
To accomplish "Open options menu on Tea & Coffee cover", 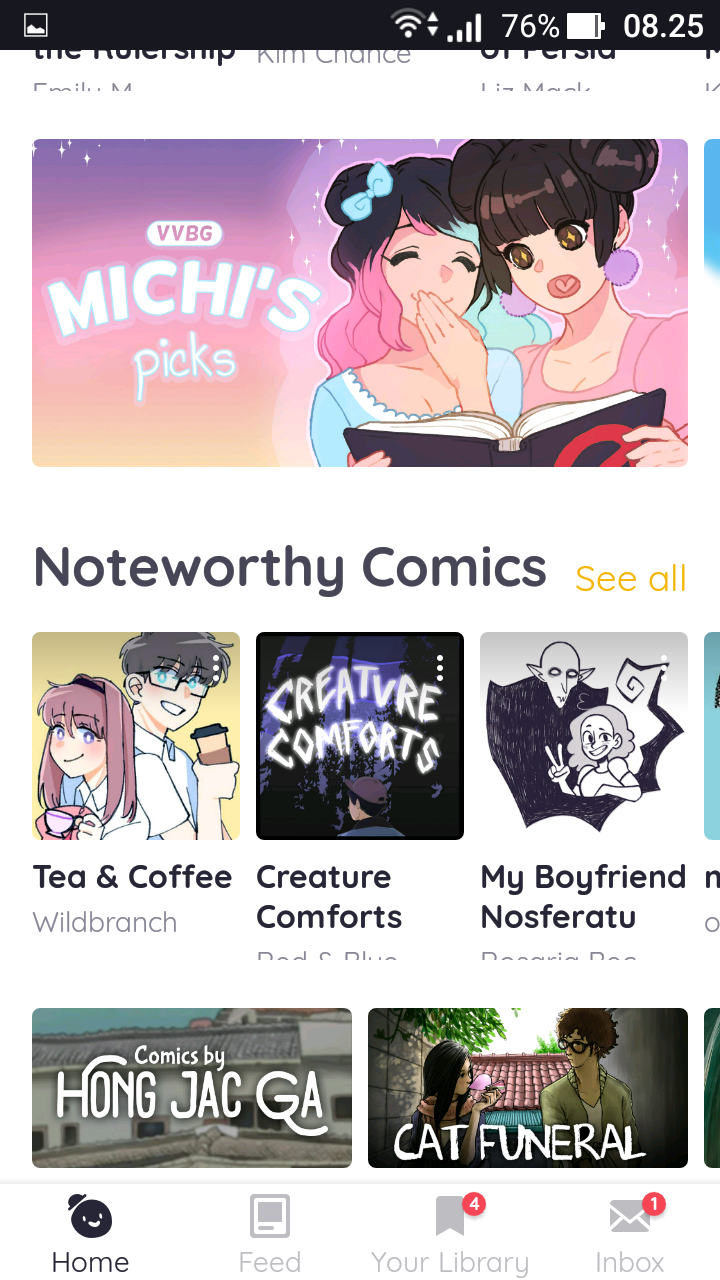I will pos(216,669).
